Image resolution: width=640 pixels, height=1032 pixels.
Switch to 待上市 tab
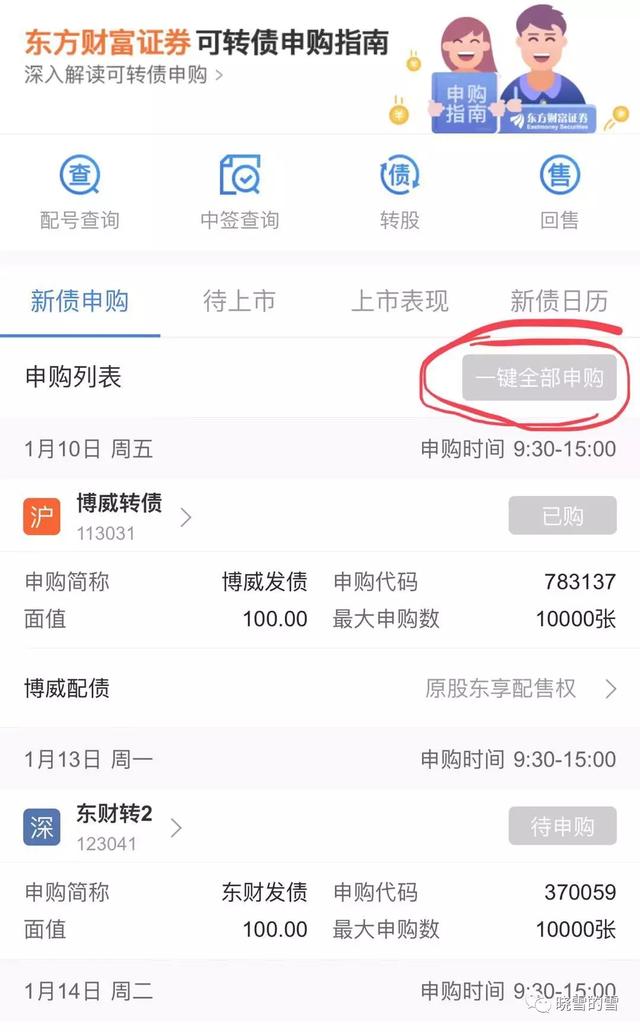click(239, 301)
